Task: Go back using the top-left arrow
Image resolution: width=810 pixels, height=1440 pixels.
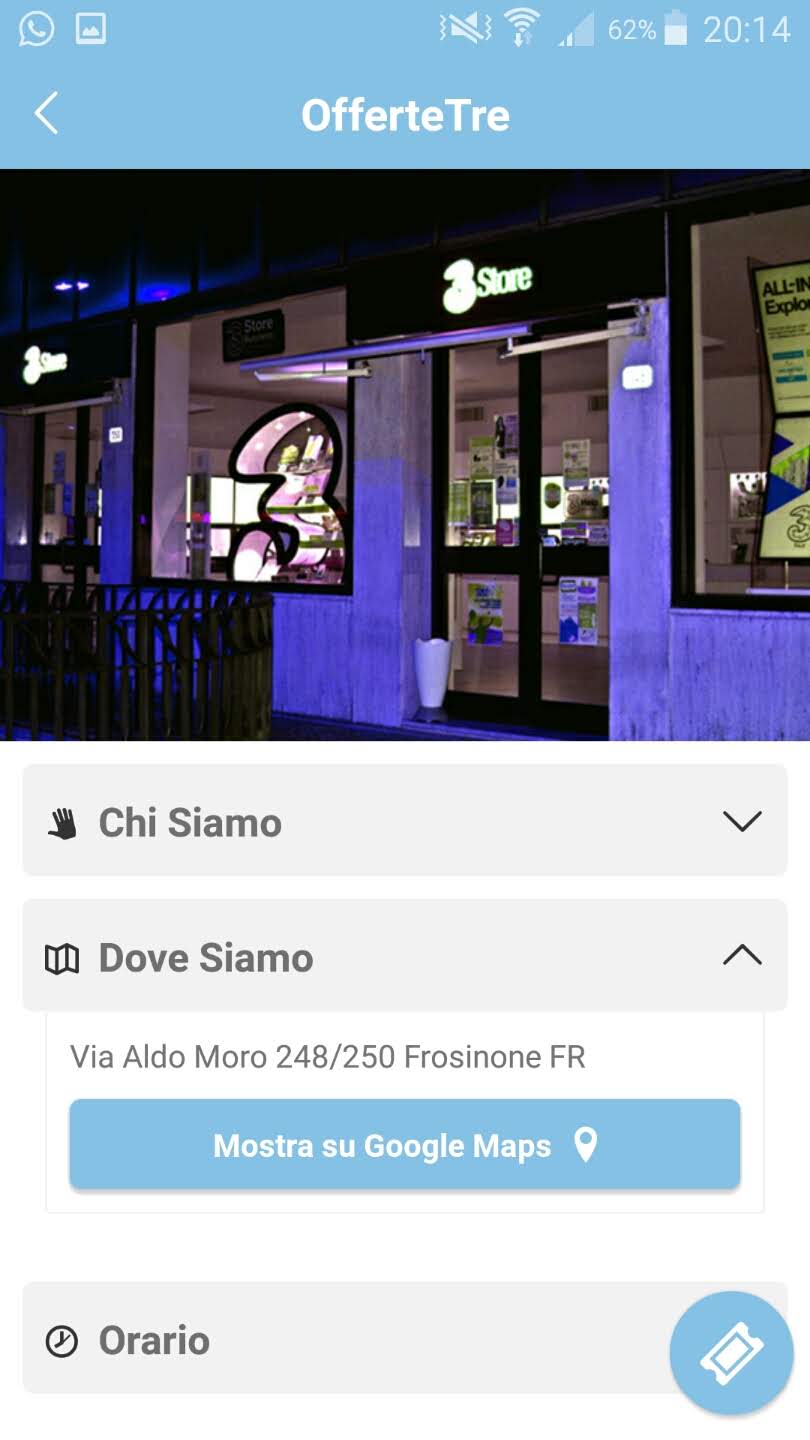Action: pos(46,113)
